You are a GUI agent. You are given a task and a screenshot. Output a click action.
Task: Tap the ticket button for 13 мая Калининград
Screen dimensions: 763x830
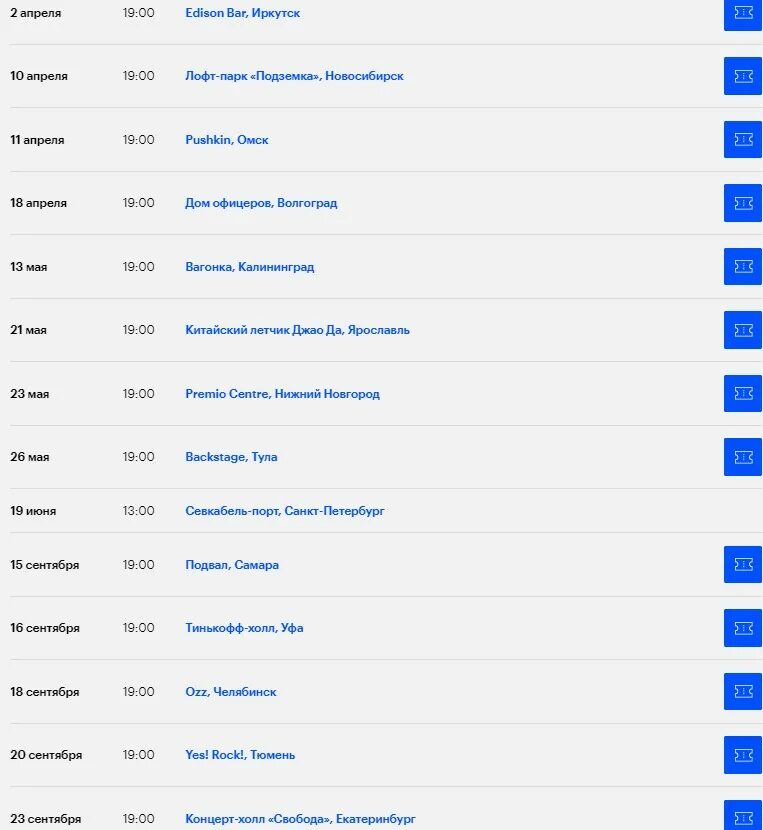(743, 267)
